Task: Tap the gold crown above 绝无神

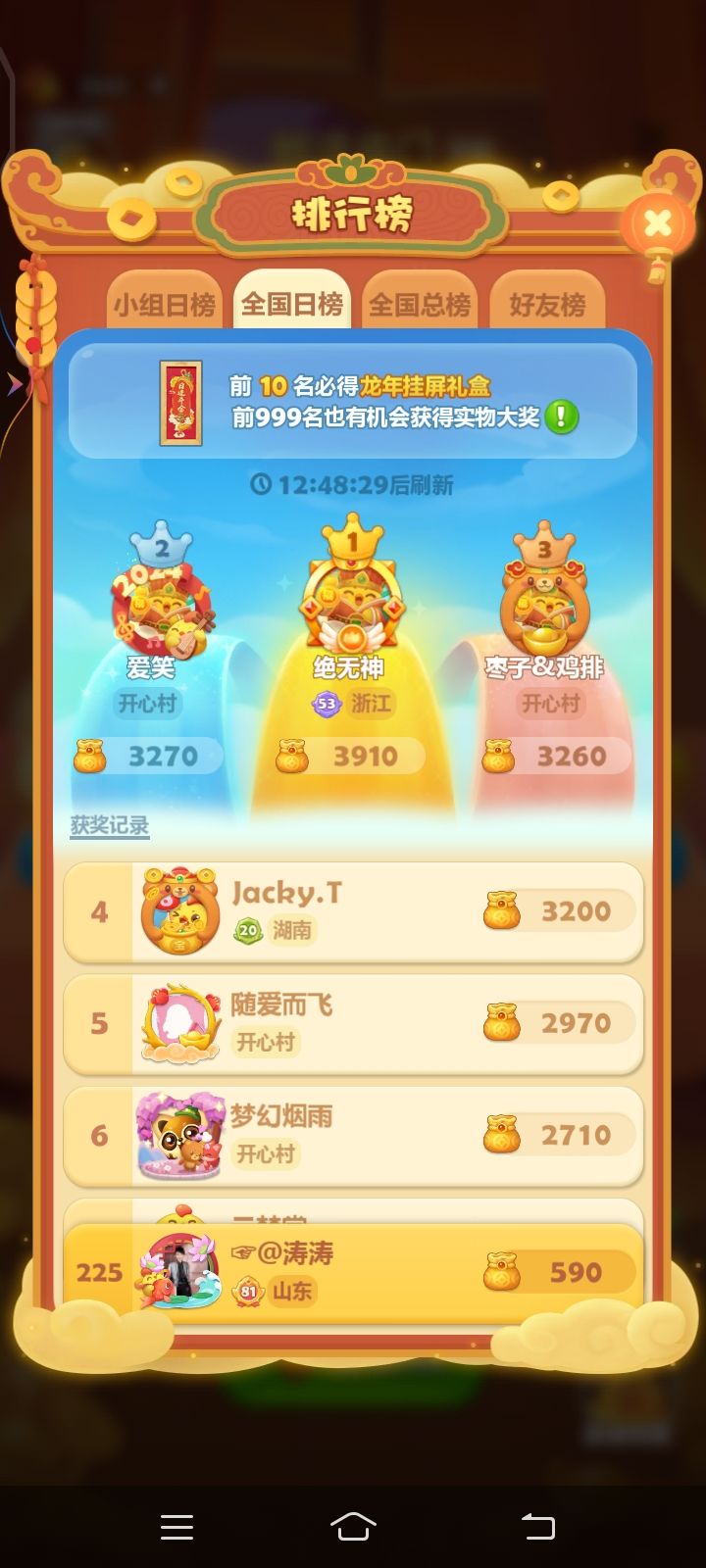Action: (x=353, y=534)
